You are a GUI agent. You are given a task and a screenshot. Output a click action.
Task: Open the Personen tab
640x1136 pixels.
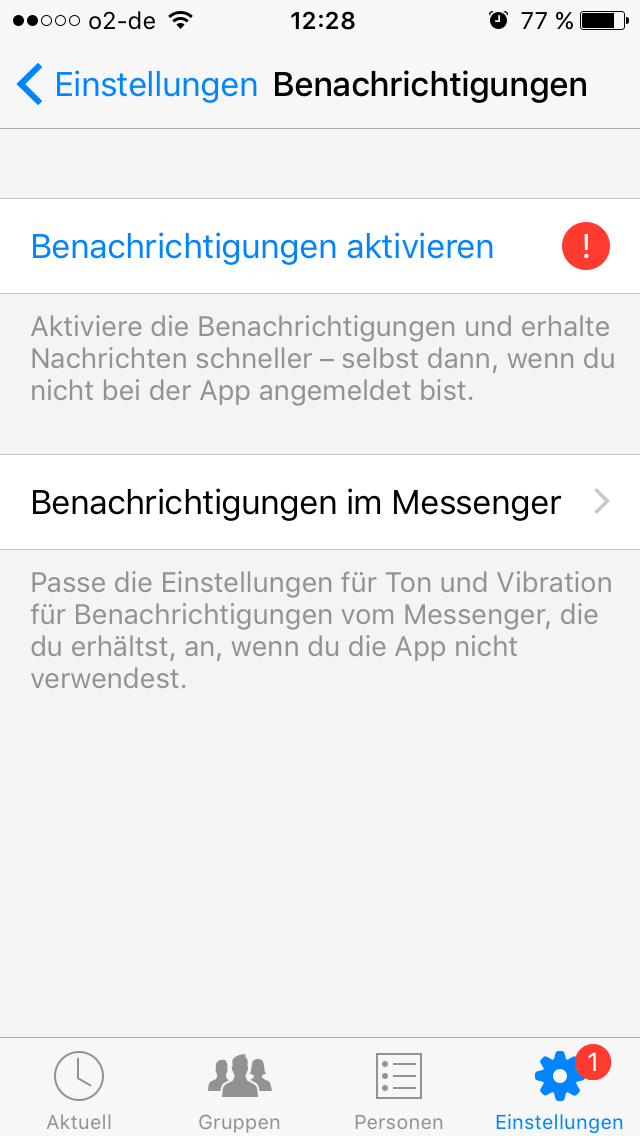[399, 1088]
